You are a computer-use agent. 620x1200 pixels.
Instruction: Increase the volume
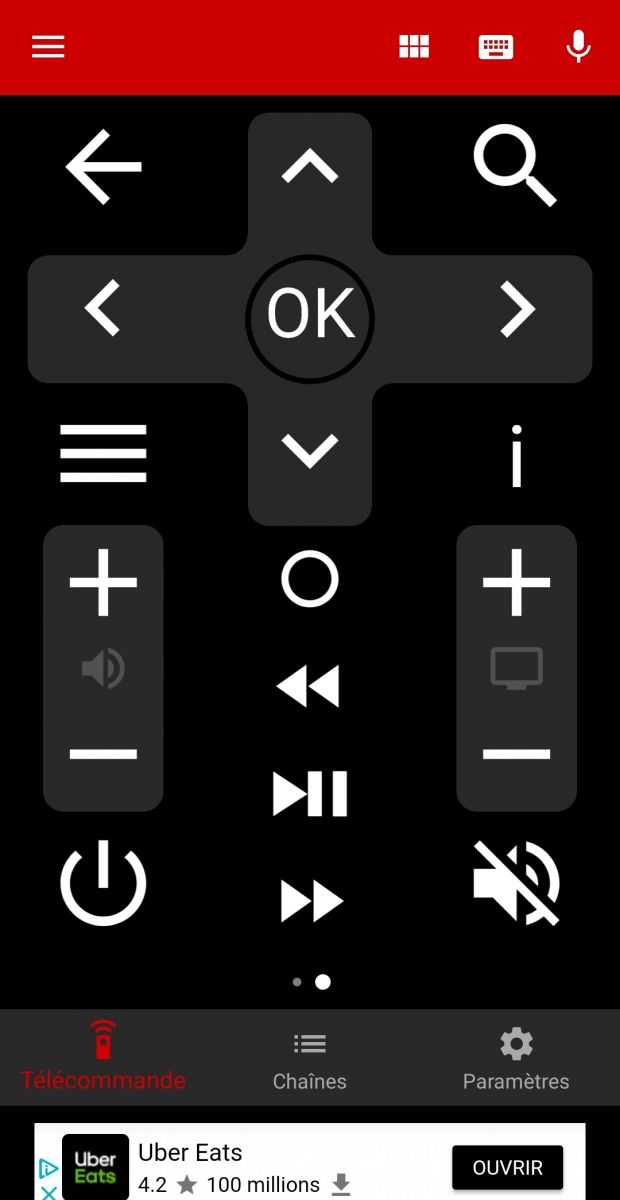[103, 581]
